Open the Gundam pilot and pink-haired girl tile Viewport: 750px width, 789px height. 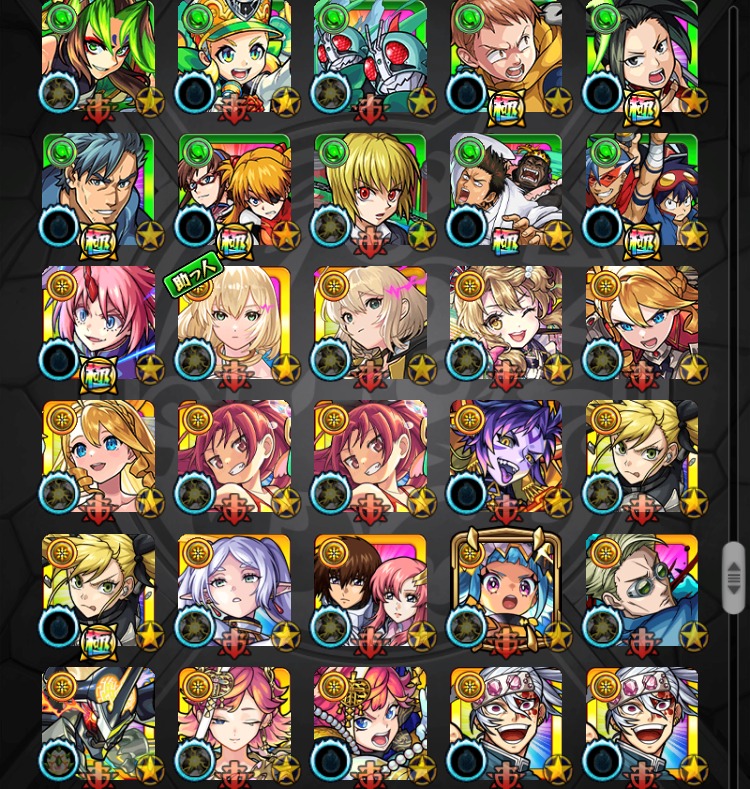(370, 590)
